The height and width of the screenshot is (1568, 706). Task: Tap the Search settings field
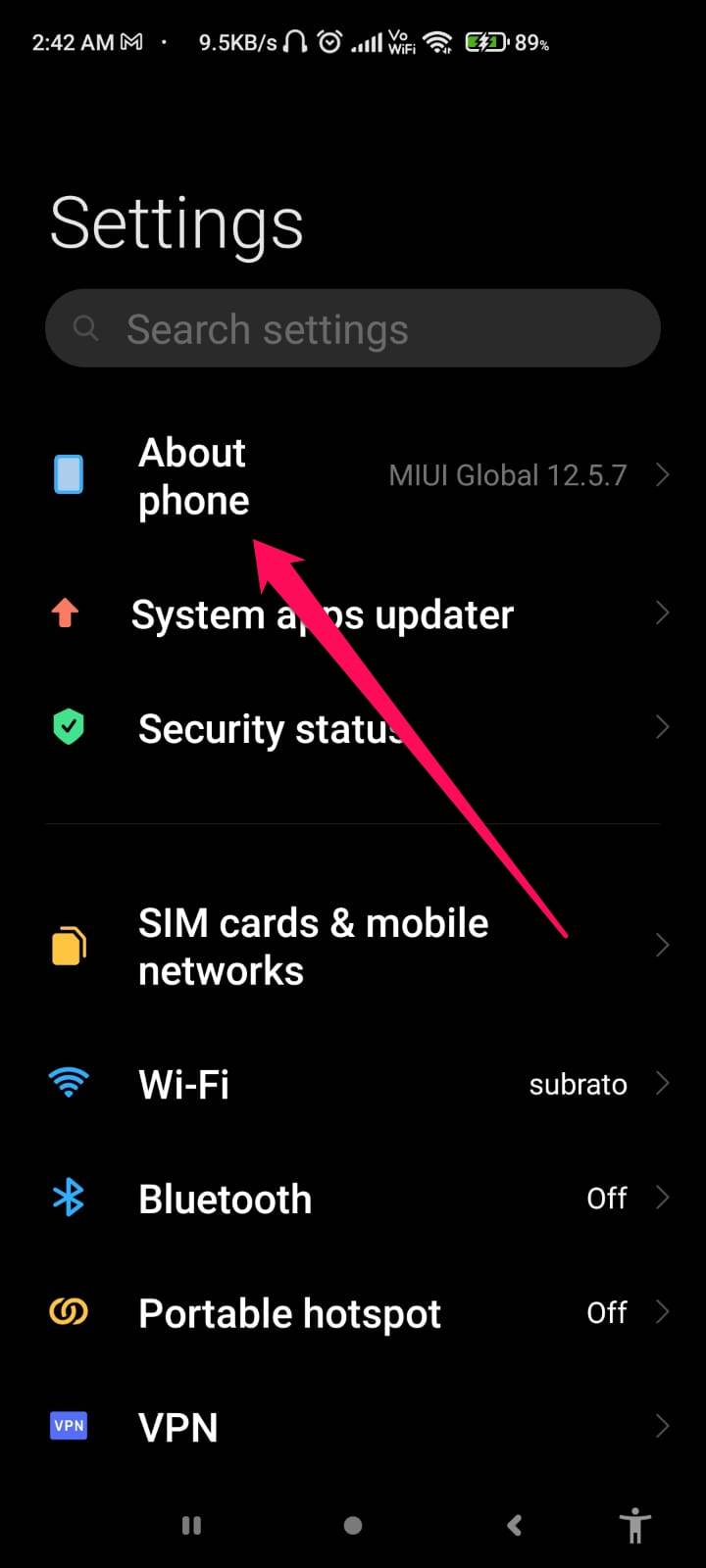pos(353,328)
